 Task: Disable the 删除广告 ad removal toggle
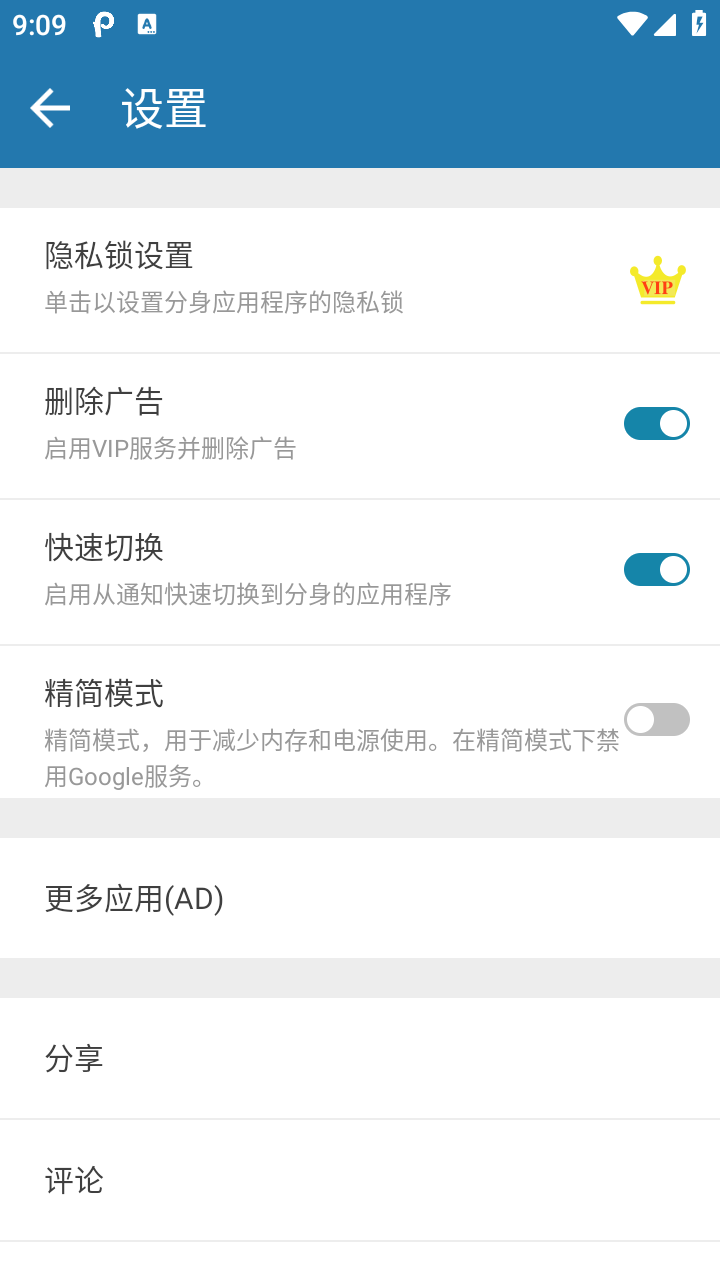click(656, 423)
